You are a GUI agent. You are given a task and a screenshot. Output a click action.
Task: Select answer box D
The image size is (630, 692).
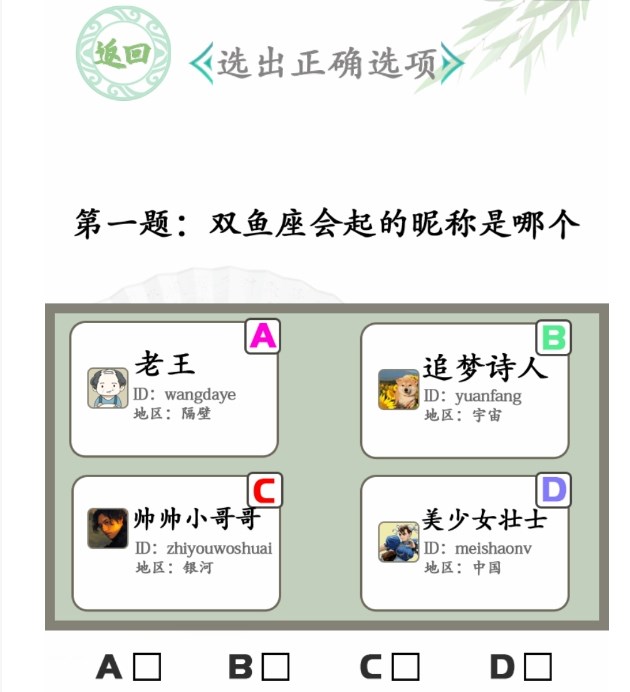point(538,666)
